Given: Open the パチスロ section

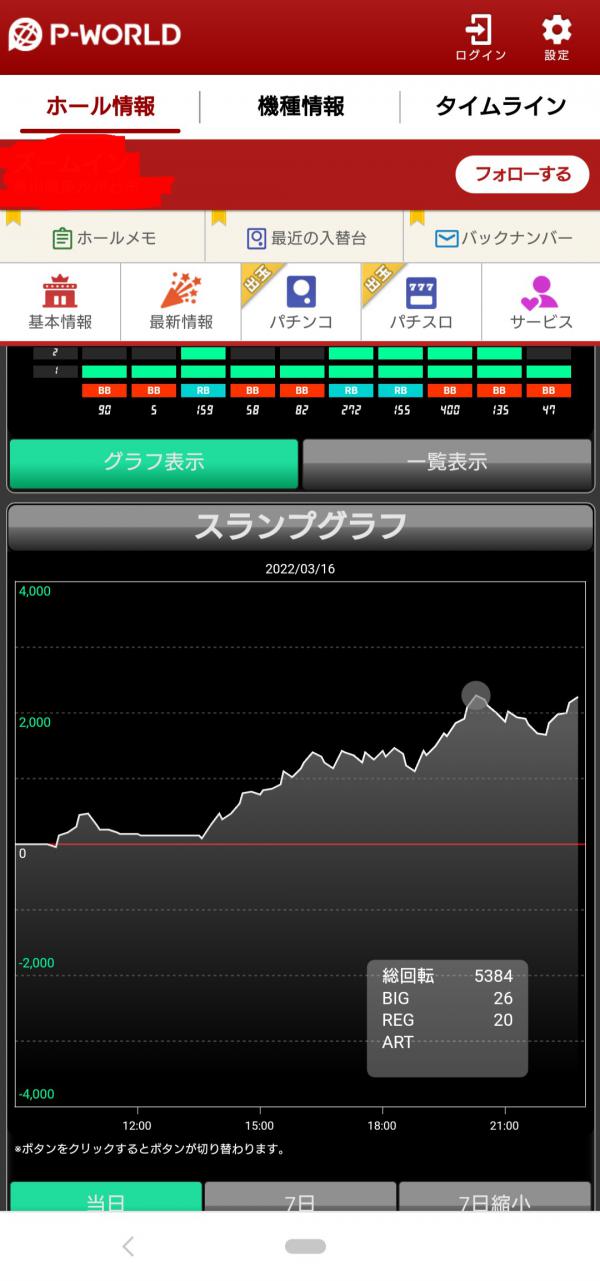Looking at the screenshot, I should pyautogui.click(x=421, y=302).
